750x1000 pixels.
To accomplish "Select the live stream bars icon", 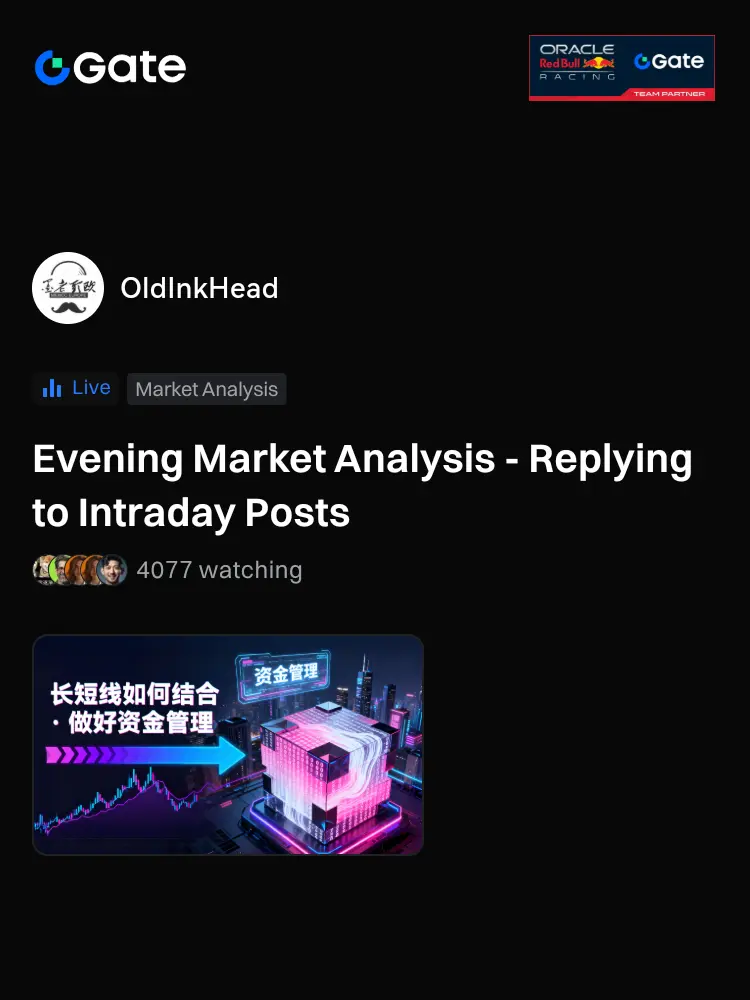I will point(52,388).
